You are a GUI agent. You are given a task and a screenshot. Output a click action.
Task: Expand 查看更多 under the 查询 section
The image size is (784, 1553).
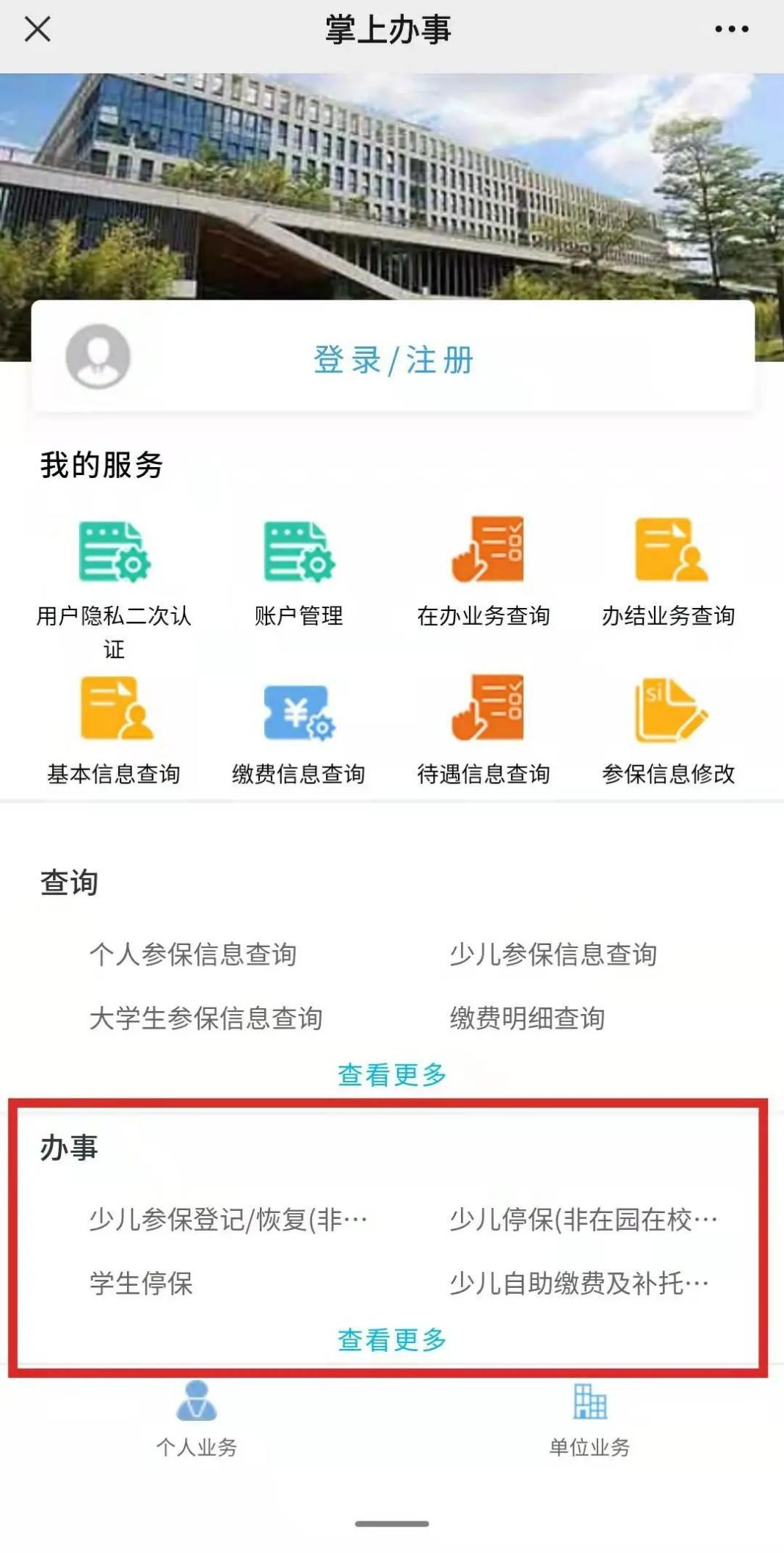pyautogui.click(x=391, y=1074)
